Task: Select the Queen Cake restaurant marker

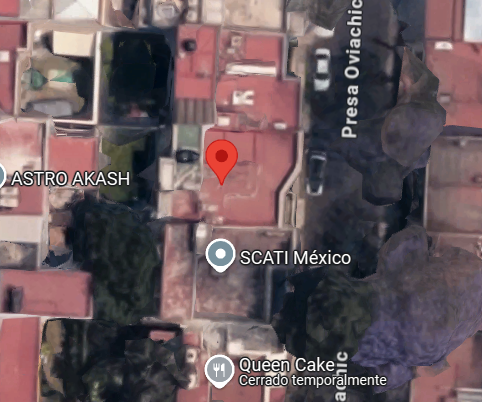Action: click(x=219, y=372)
